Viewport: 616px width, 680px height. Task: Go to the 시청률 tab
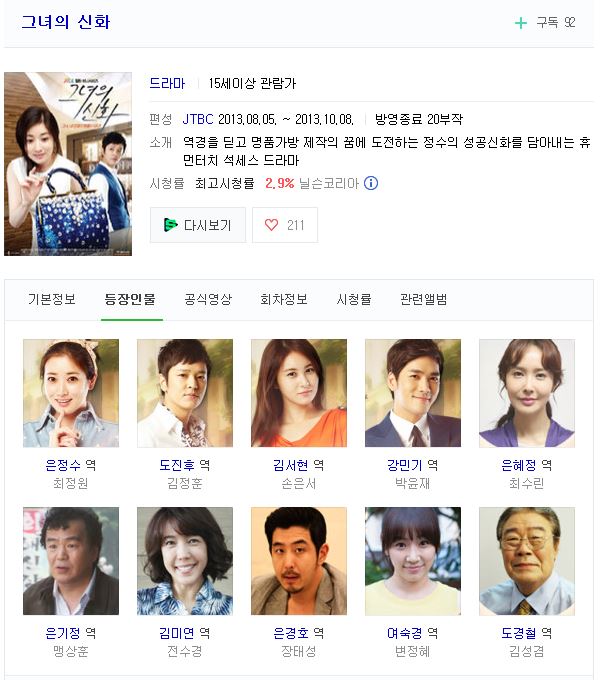pyautogui.click(x=353, y=299)
